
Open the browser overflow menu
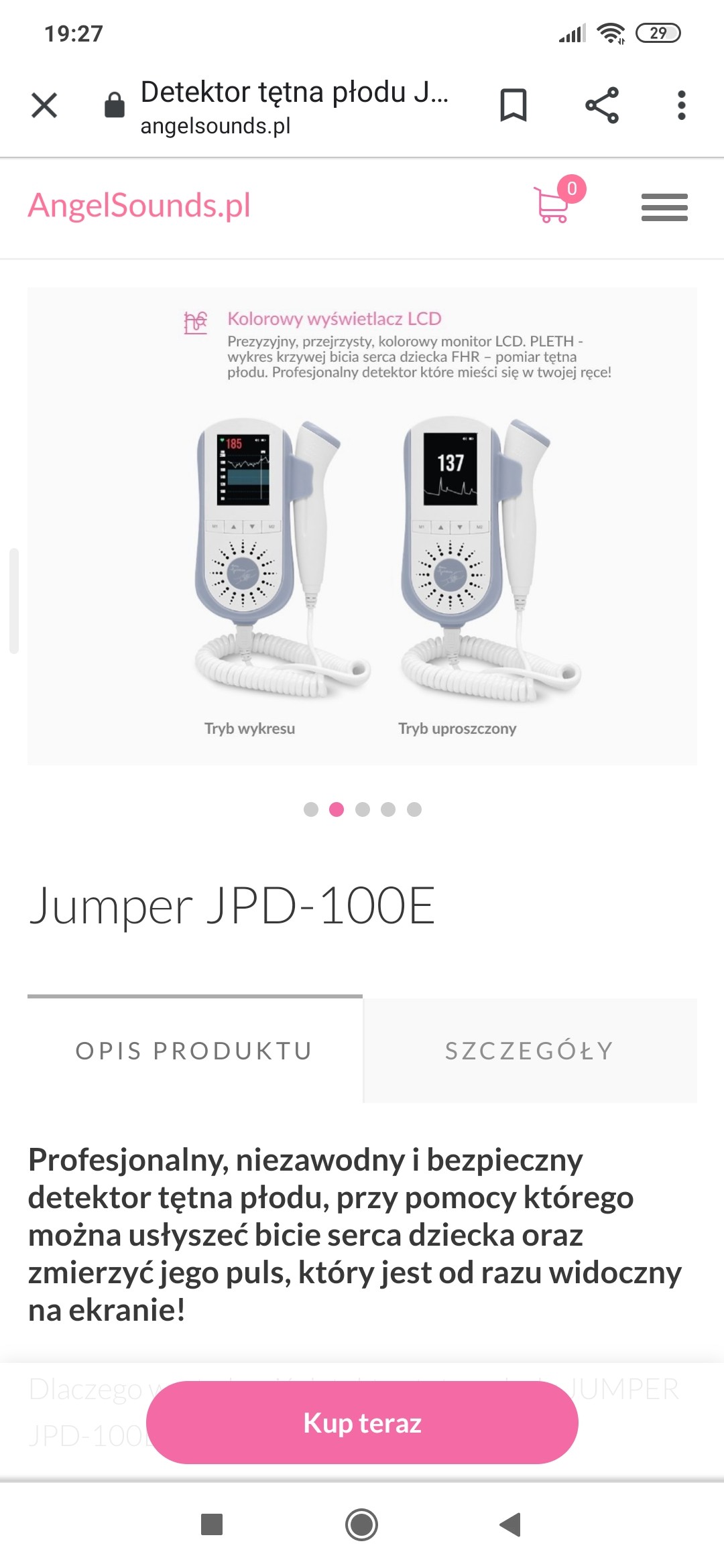click(x=681, y=105)
